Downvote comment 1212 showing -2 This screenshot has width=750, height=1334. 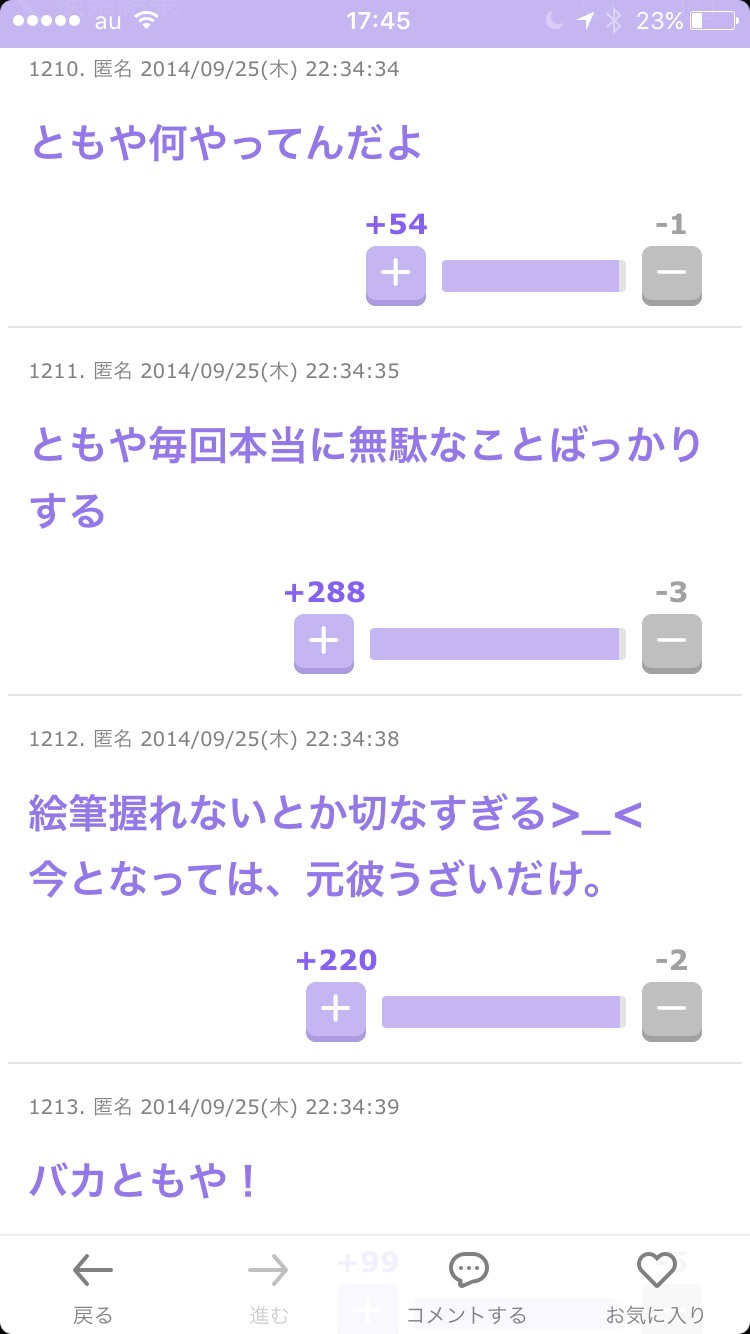(672, 1011)
